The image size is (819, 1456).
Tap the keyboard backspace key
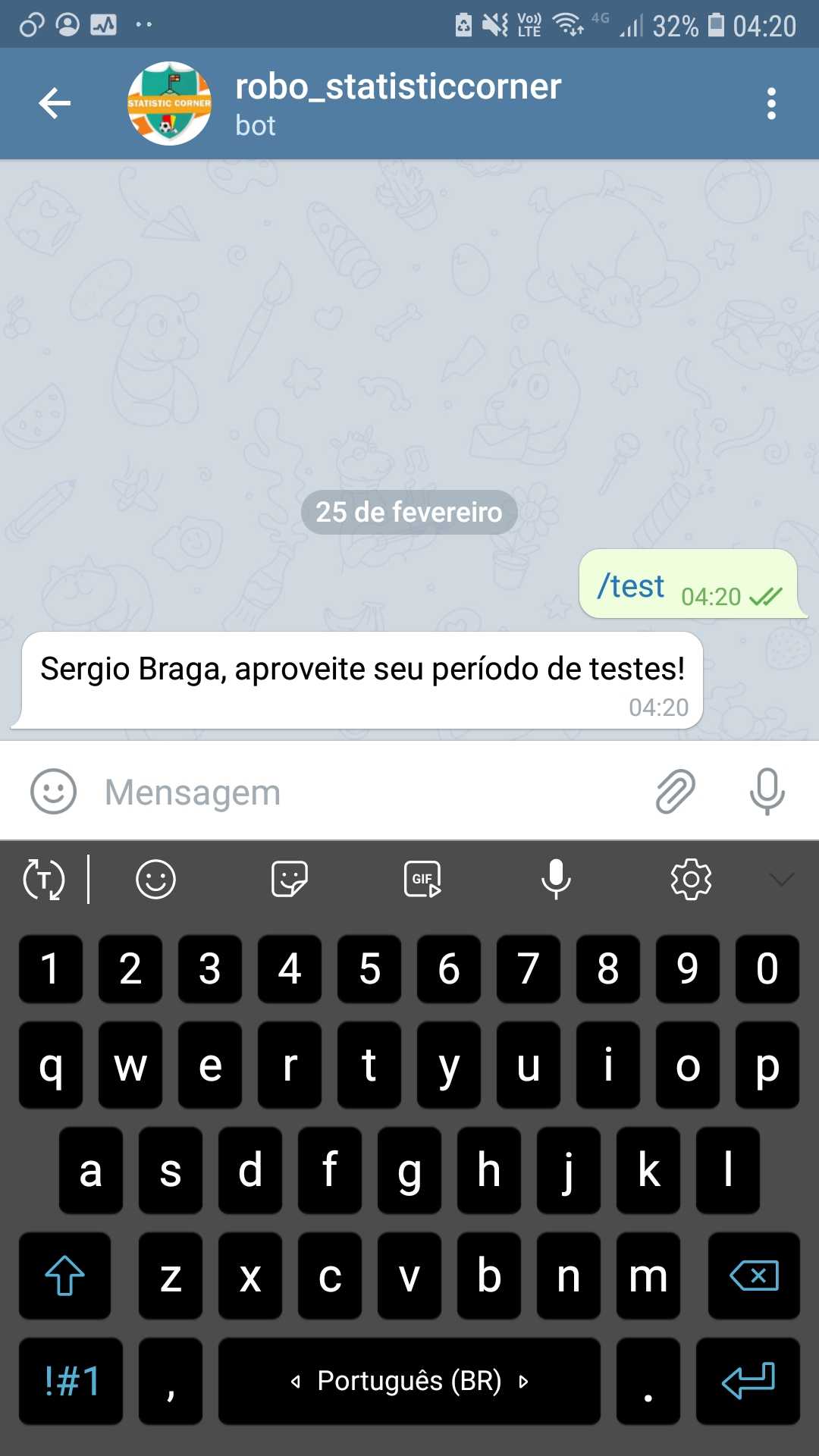click(x=753, y=1276)
